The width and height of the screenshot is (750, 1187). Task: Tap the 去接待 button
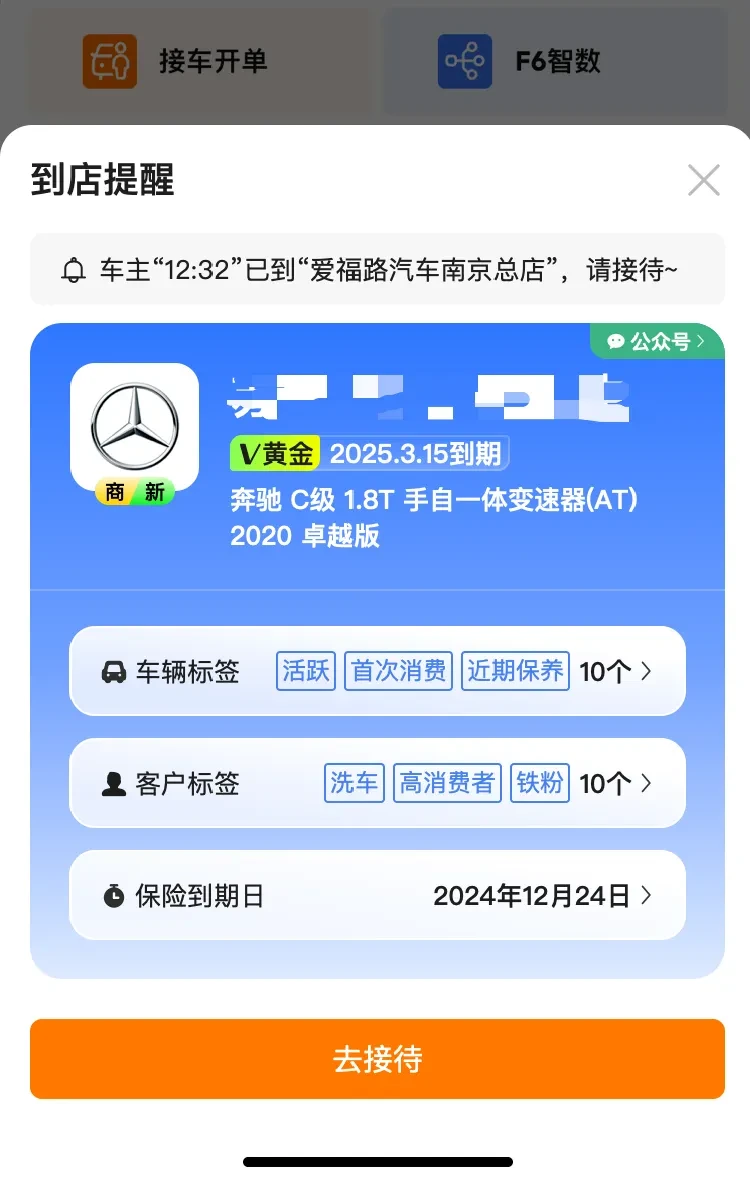(377, 1059)
